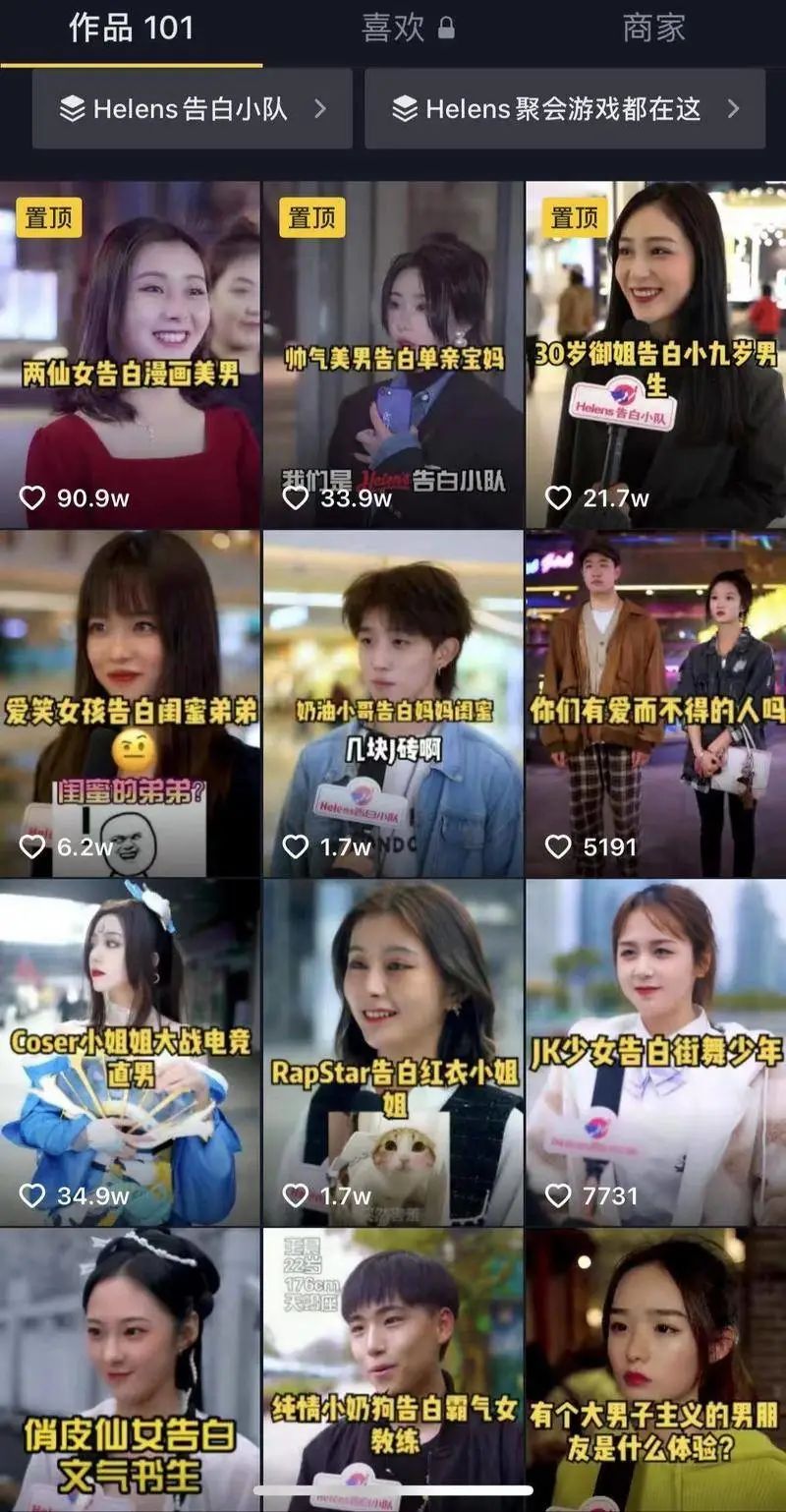This screenshot has height=1512, width=786.
Task: Play video 奶油小哥告白妈妈闺蜜
Action: 393,703
